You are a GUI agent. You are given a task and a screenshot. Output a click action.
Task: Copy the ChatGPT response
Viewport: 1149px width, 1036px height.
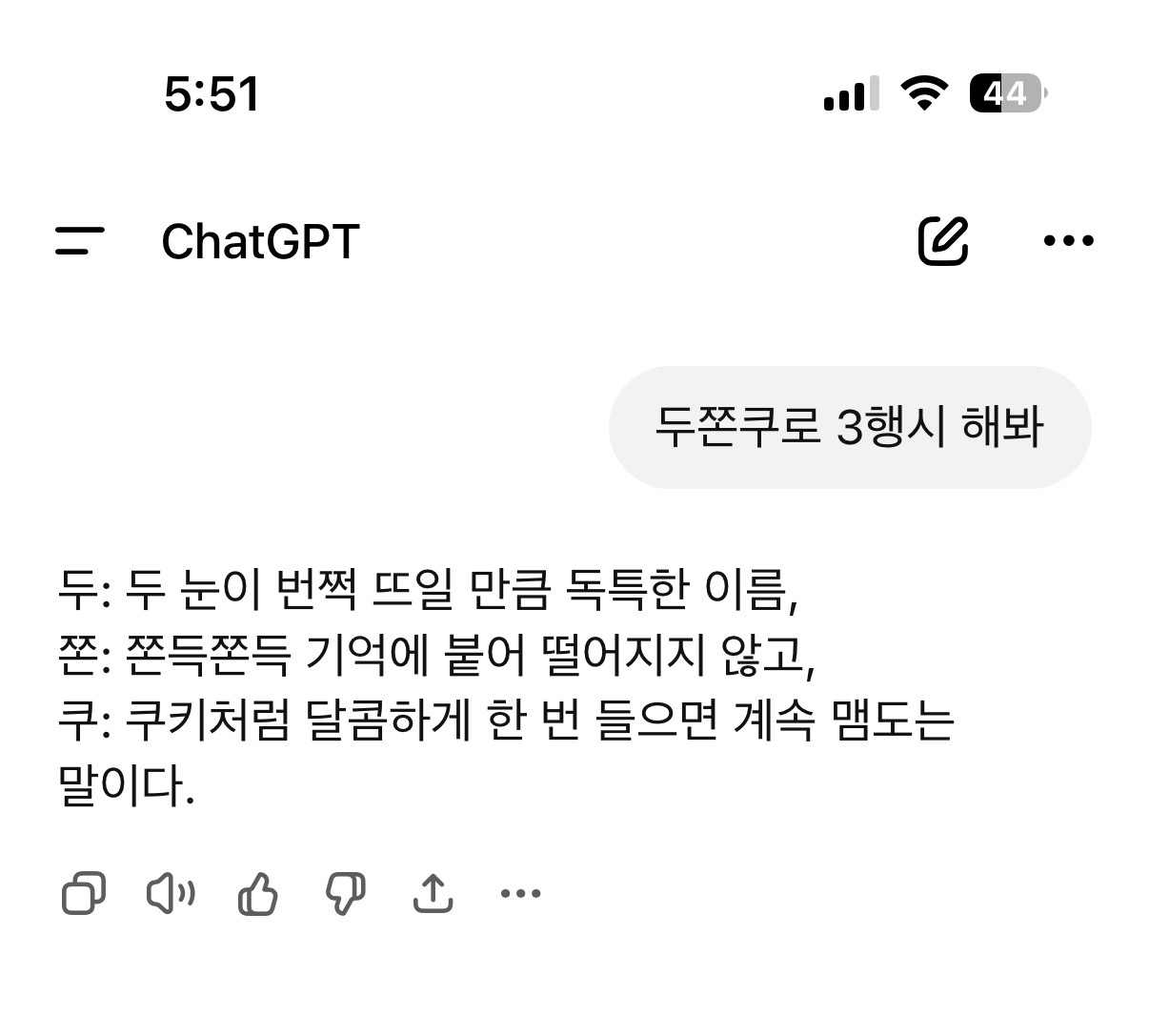pos(84,894)
